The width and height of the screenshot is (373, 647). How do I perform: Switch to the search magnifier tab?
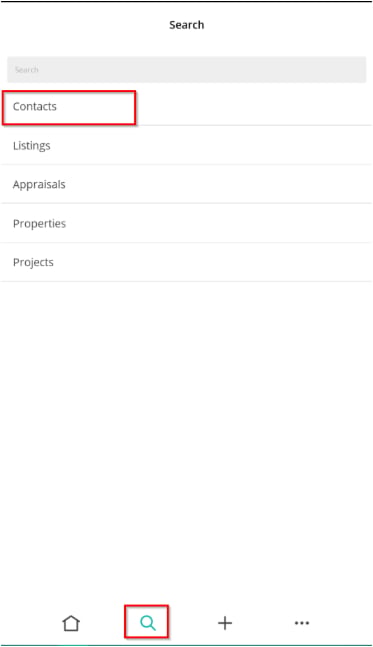pyautogui.click(x=147, y=622)
